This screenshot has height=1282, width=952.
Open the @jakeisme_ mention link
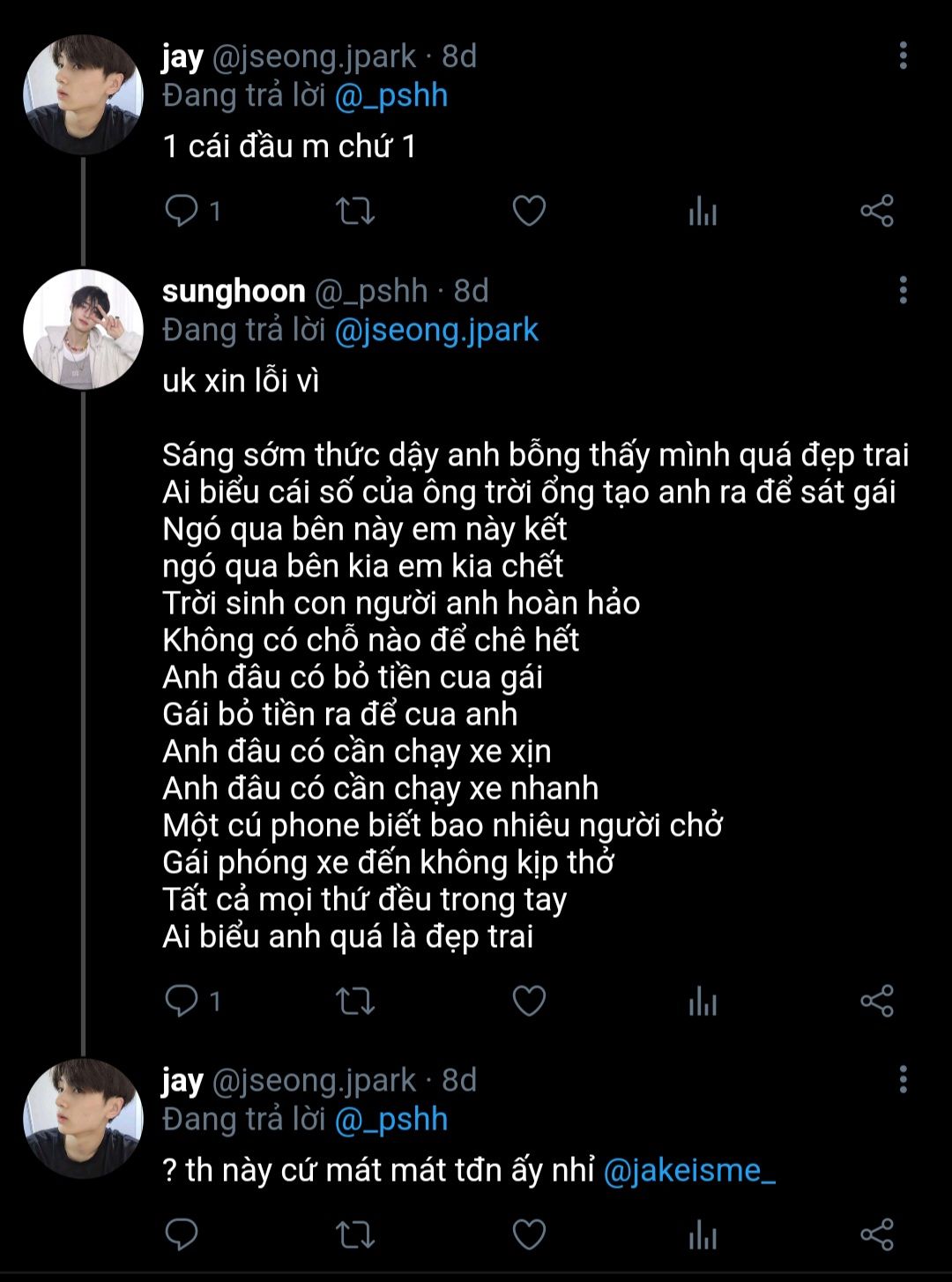tap(689, 1170)
